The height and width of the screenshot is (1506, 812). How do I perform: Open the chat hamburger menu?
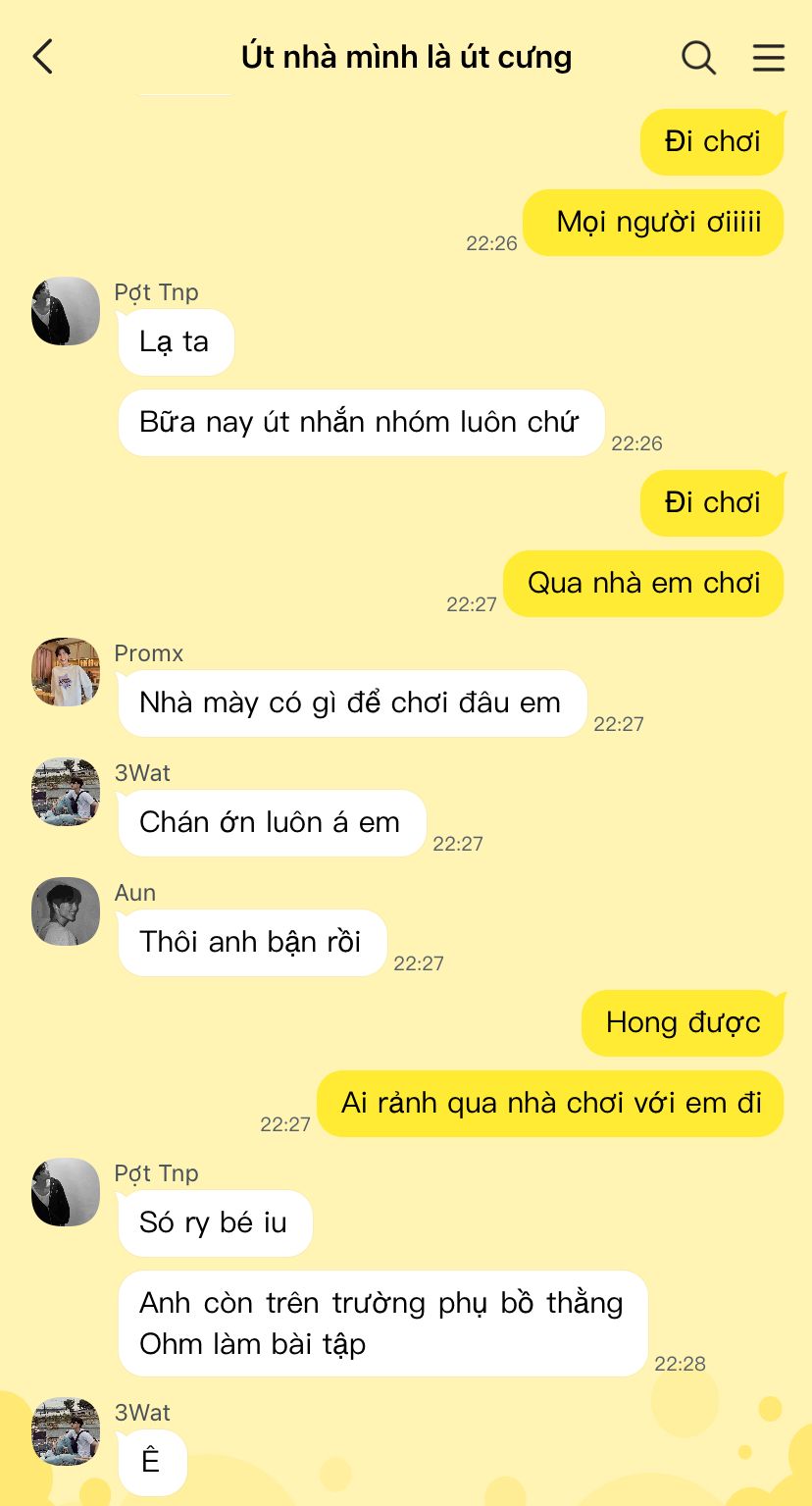[769, 57]
